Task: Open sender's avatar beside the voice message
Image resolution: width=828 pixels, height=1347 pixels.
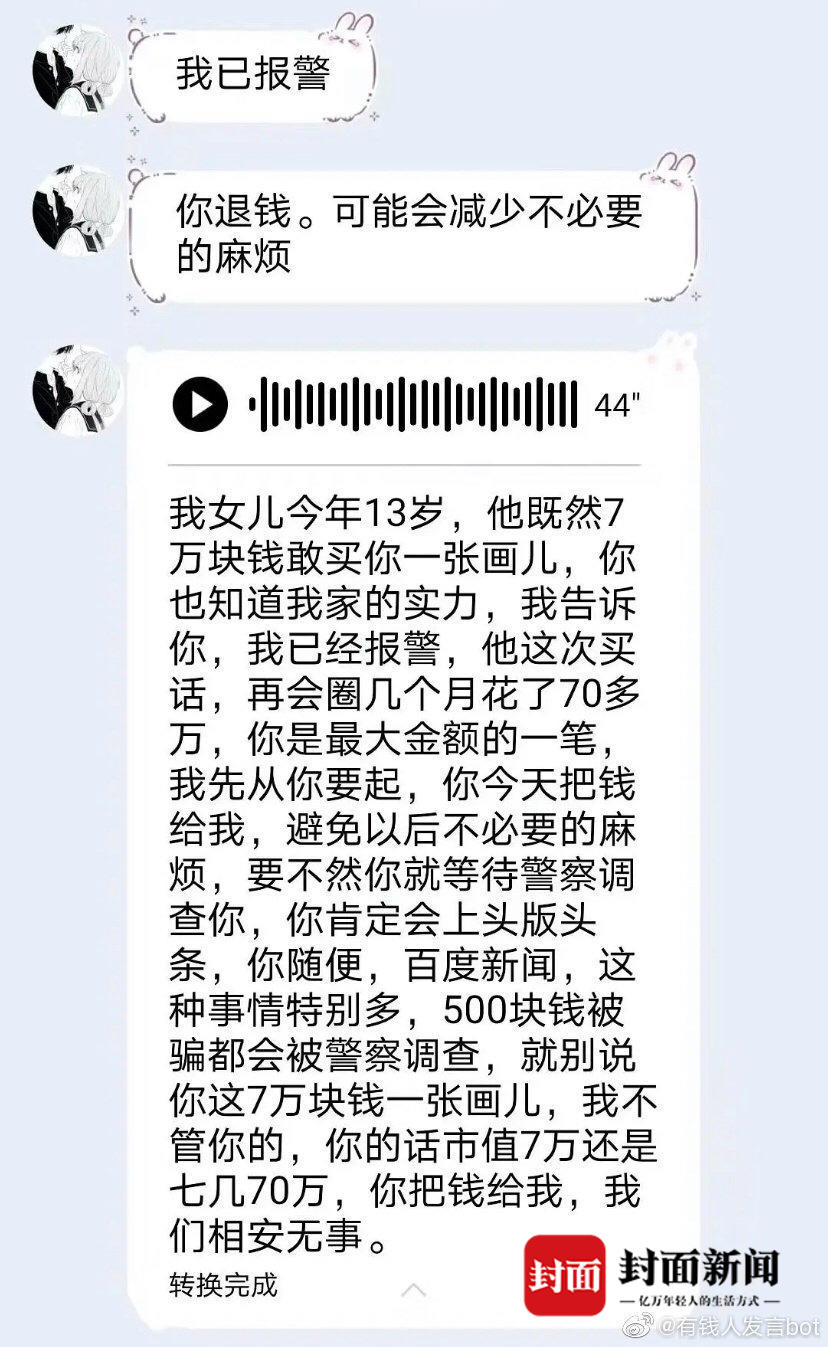Action: point(78,390)
